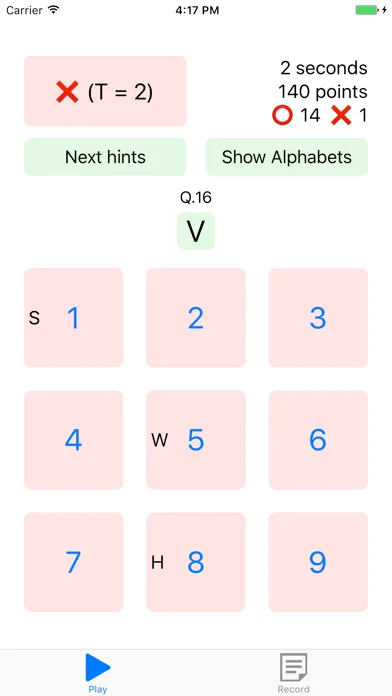Show the alphabets list
This screenshot has width=392, height=696.
tap(287, 157)
